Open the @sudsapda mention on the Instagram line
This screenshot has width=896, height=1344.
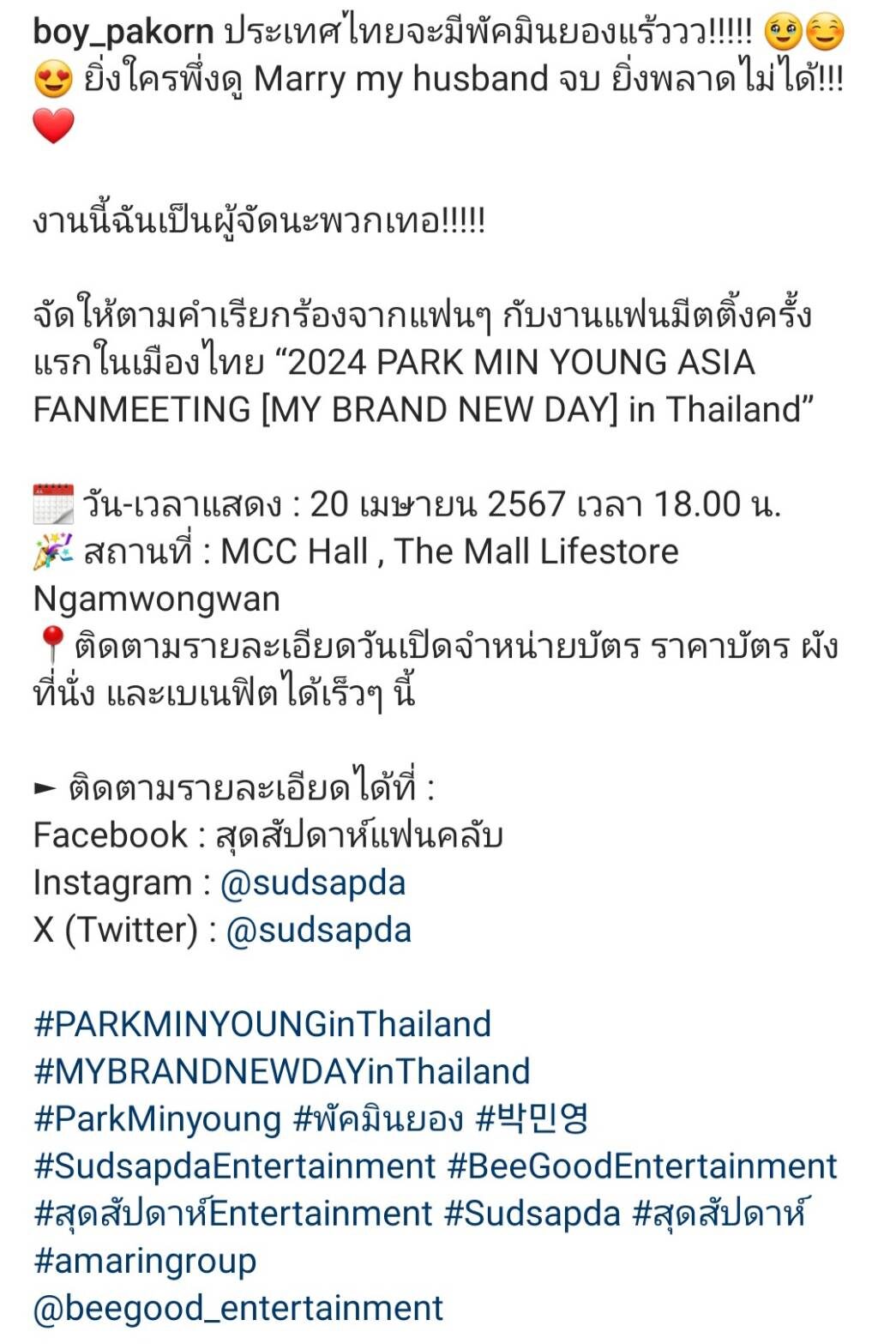pyautogui.click(x=312, y=883)
